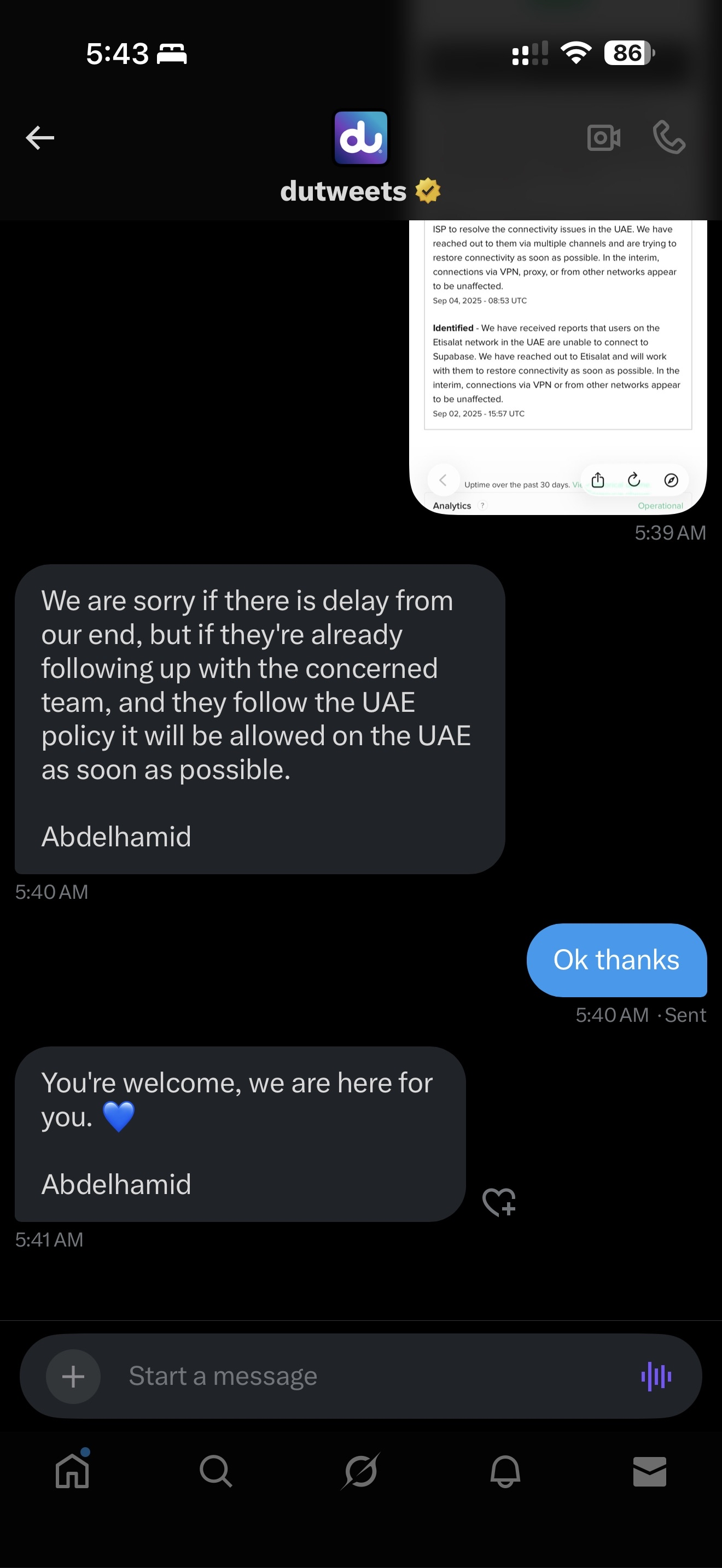Start an audio call with dutweets
722x1568 pixels.
(x=669, y=138)
